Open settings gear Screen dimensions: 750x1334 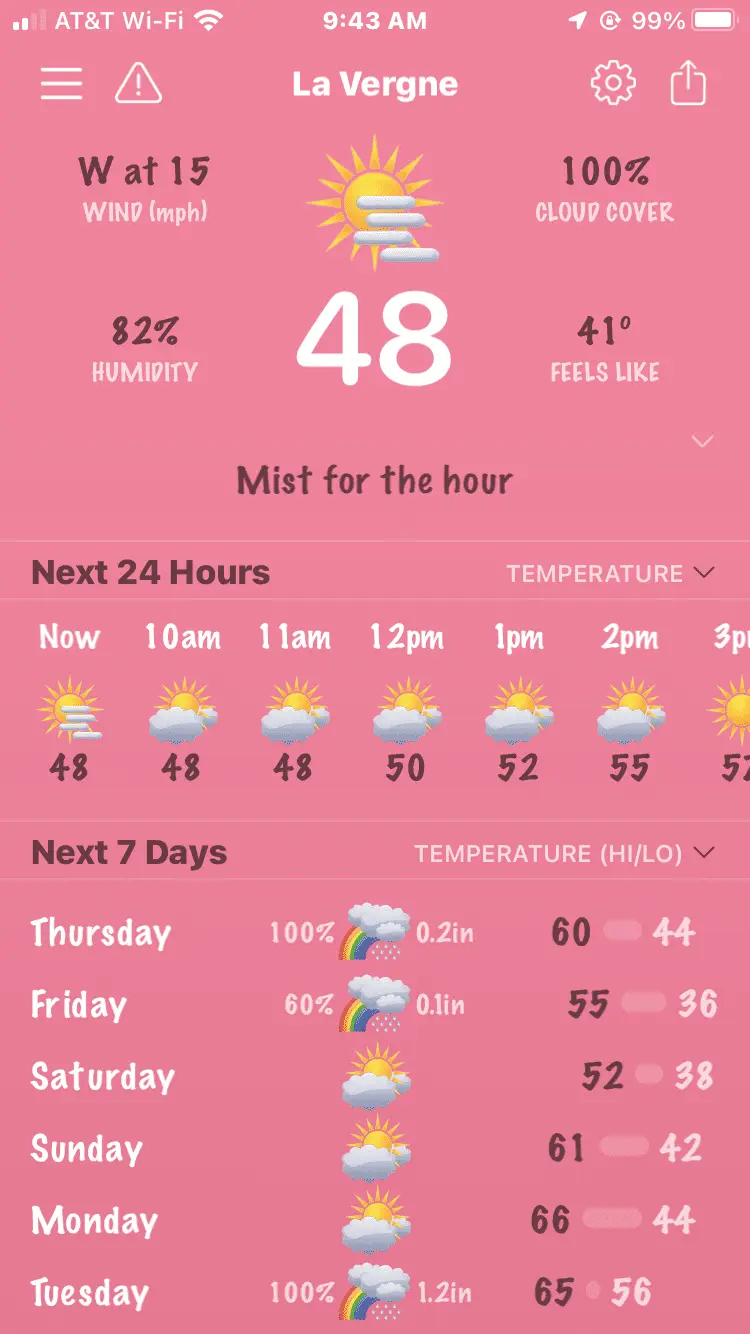[613, 83]
